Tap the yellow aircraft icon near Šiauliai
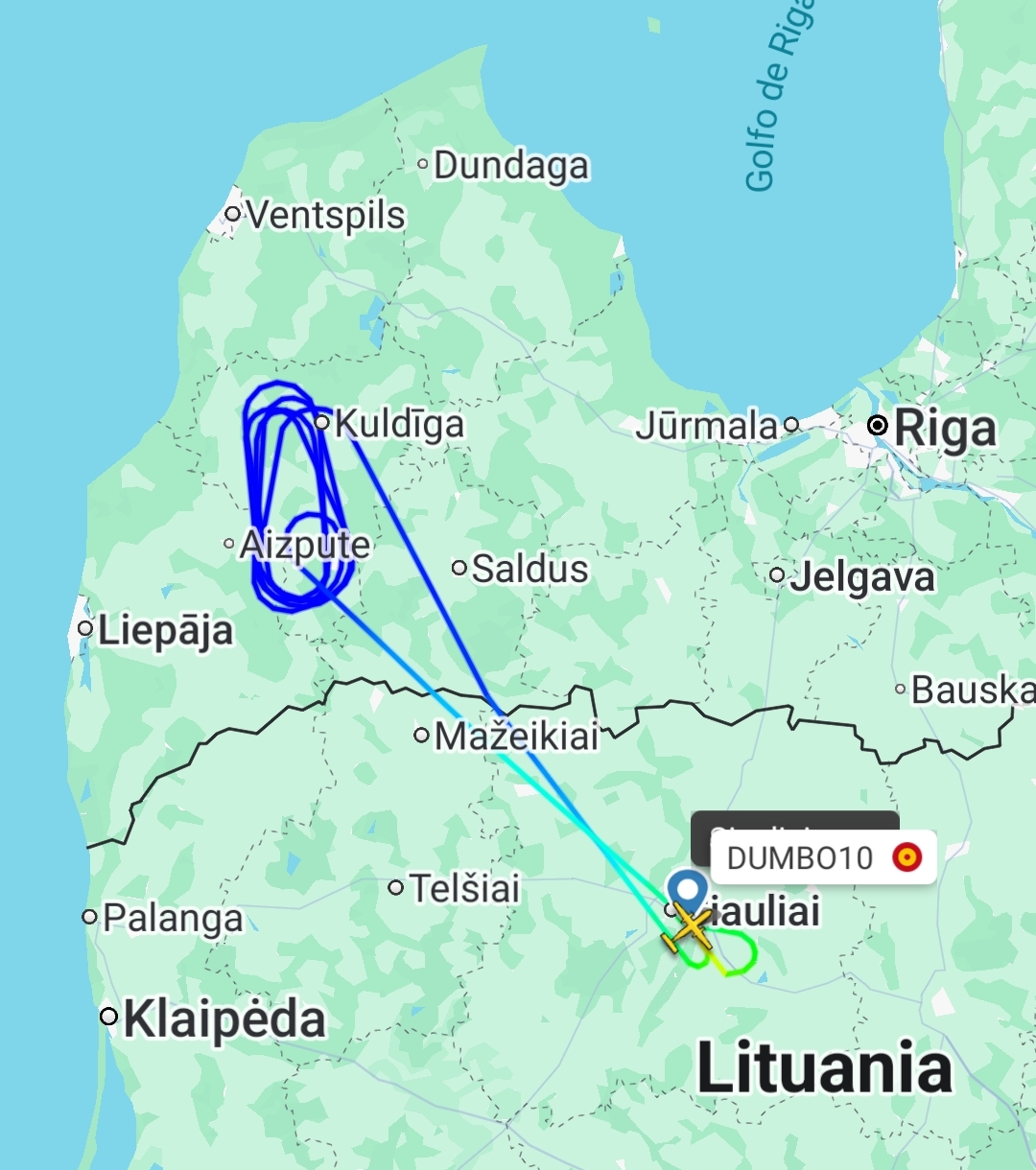Image resolution: width=1036 pixels, height=1170 pixels. [688, 929]
